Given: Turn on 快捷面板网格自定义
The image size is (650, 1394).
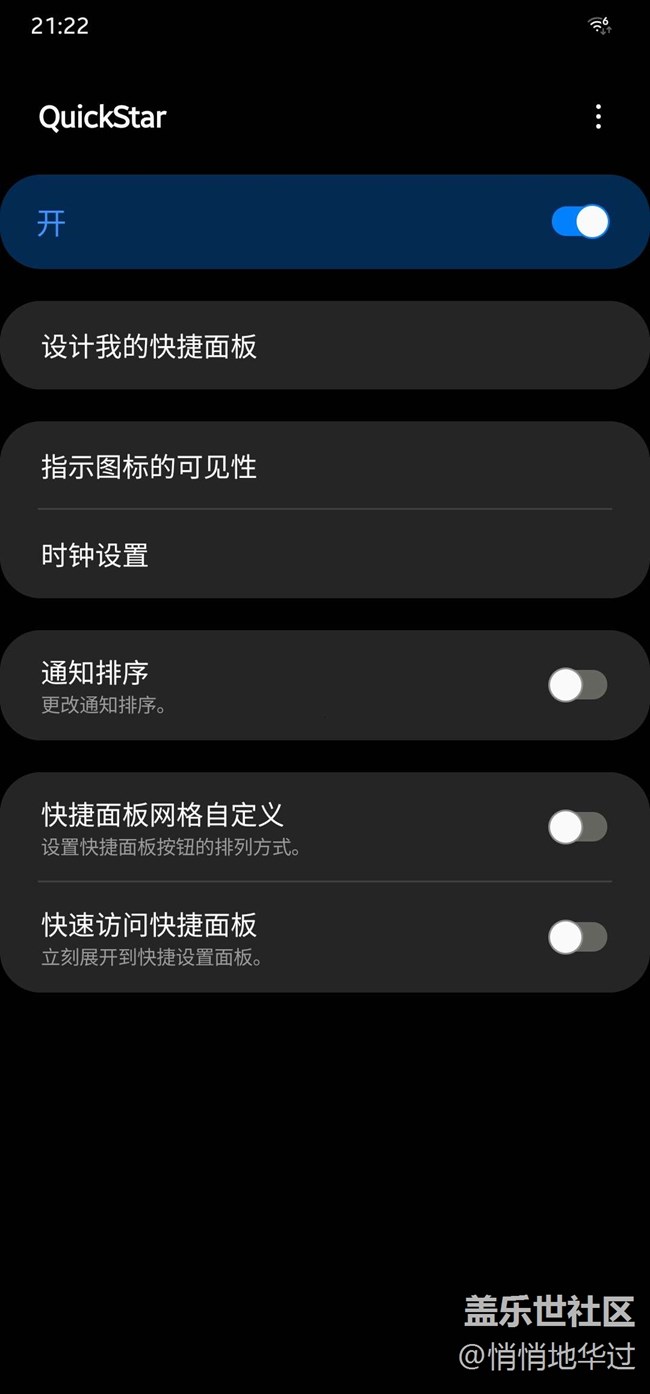Looking at the screenshot, I should pyautogui.click(x=577, y=827).
